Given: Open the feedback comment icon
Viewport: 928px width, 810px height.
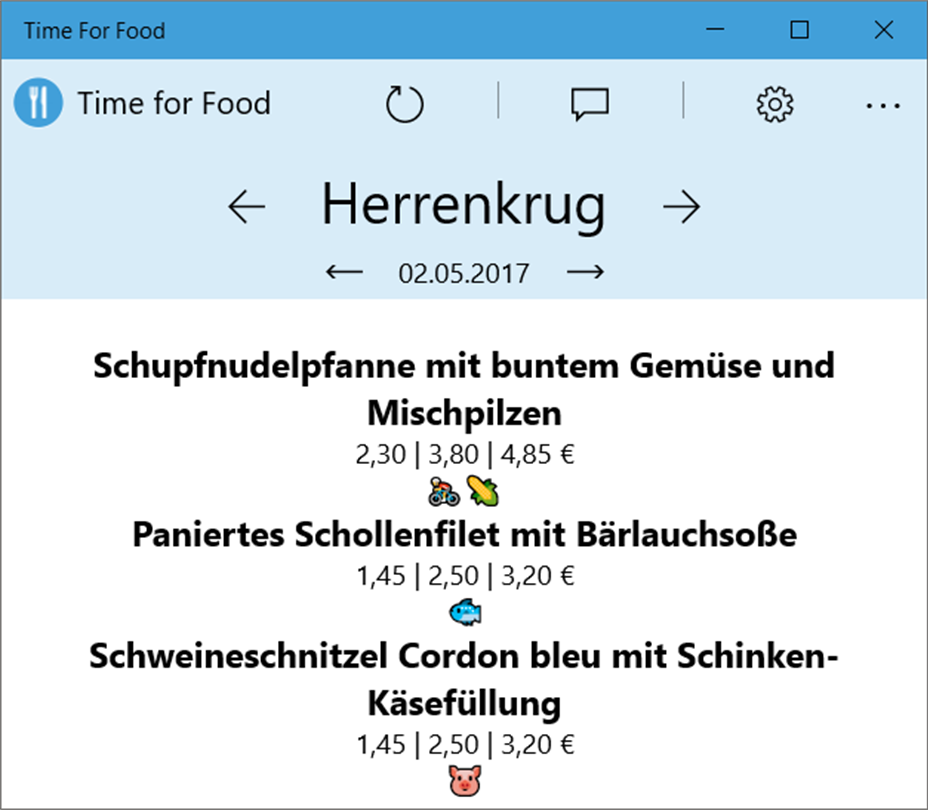Looking at the screenshot, I should tap(590, 104).
